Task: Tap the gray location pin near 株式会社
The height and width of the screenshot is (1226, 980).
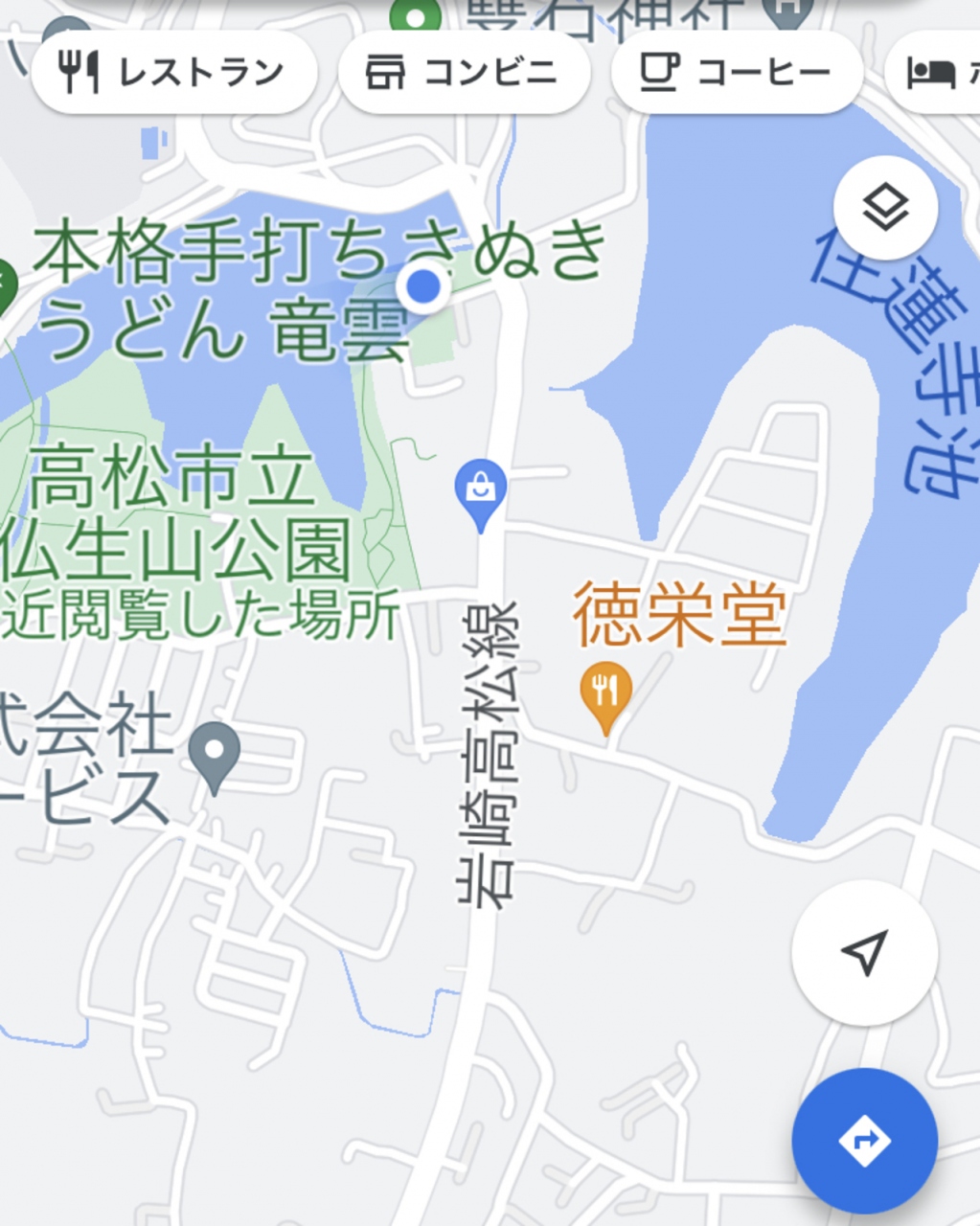Action: (x=215, y=755)
